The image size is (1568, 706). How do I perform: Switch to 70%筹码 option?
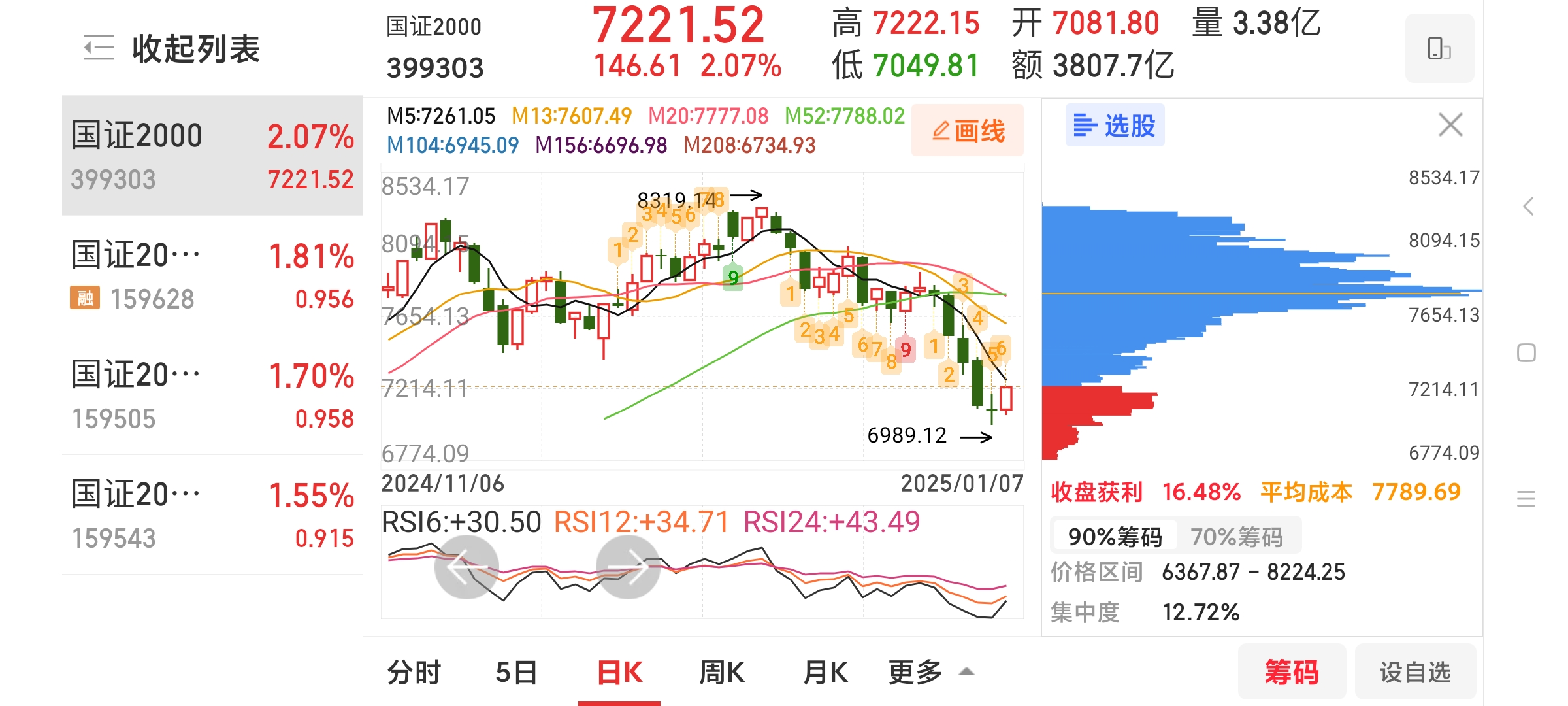pos(1237,536)
